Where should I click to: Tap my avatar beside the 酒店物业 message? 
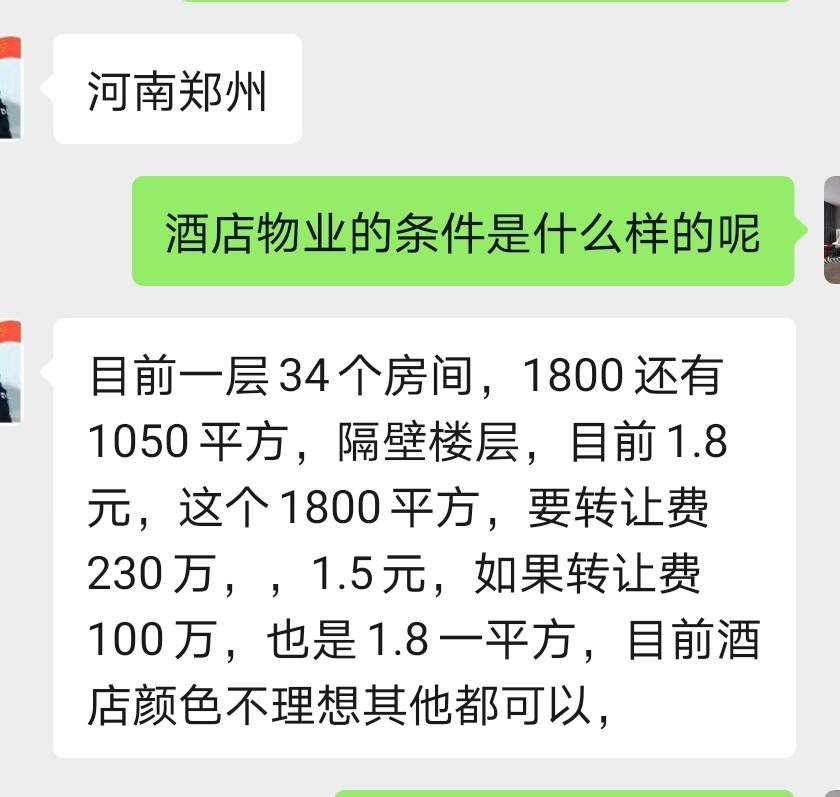point(831,230)
